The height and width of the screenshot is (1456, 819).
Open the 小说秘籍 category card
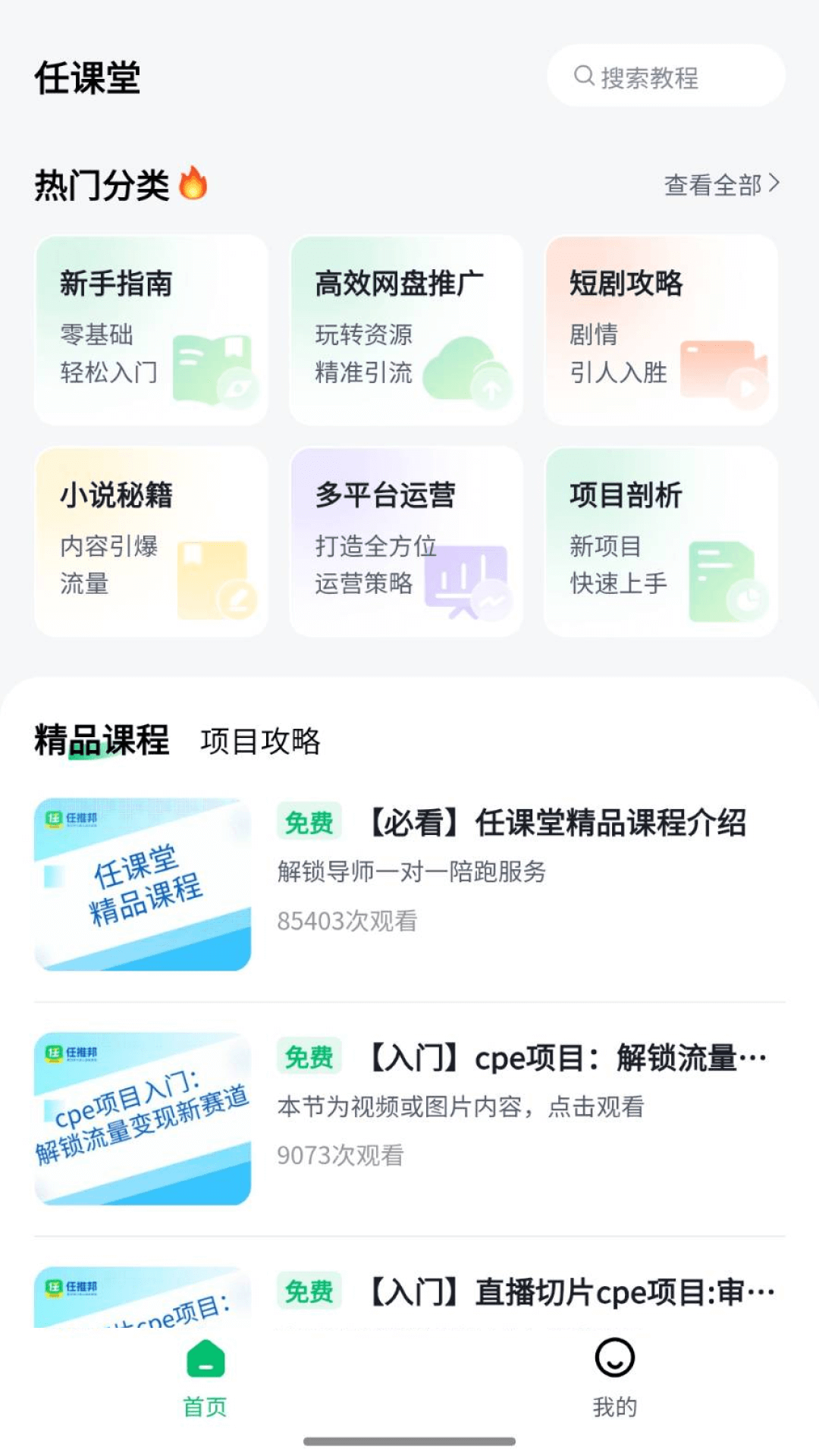[149, 539]
